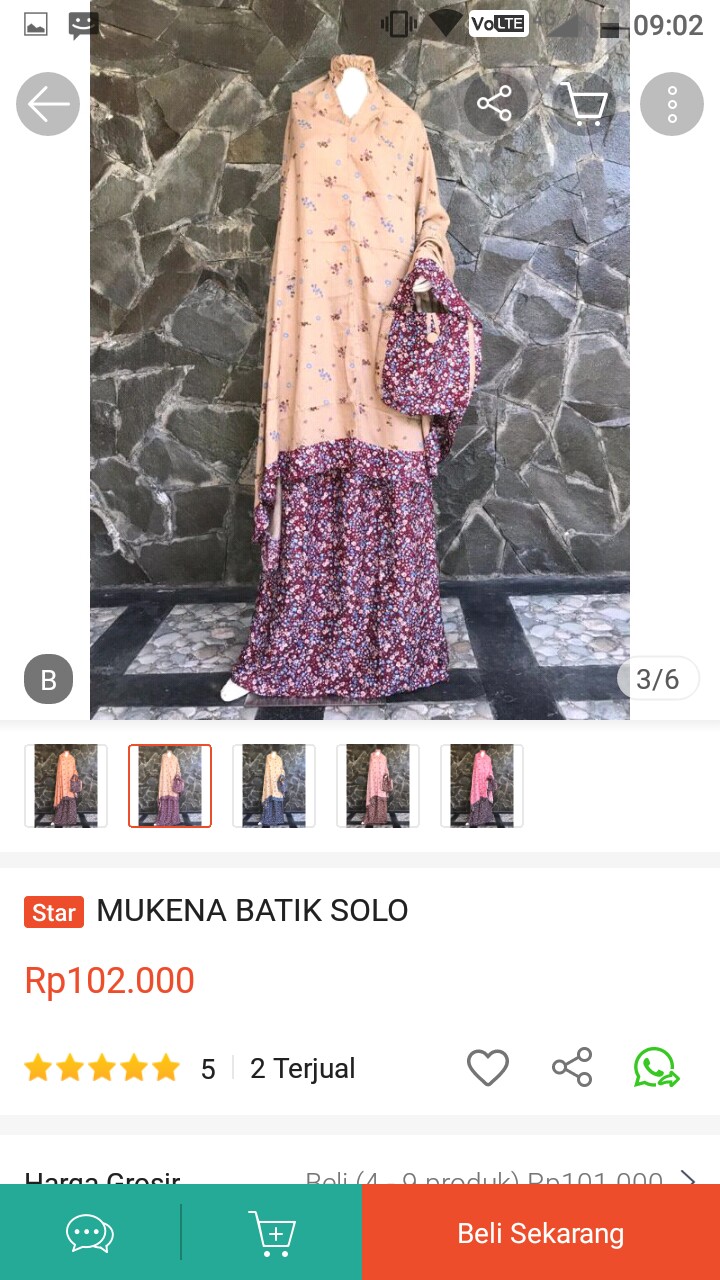
Task: Share the product via WhatsApp
Action: pos(657,1068)
